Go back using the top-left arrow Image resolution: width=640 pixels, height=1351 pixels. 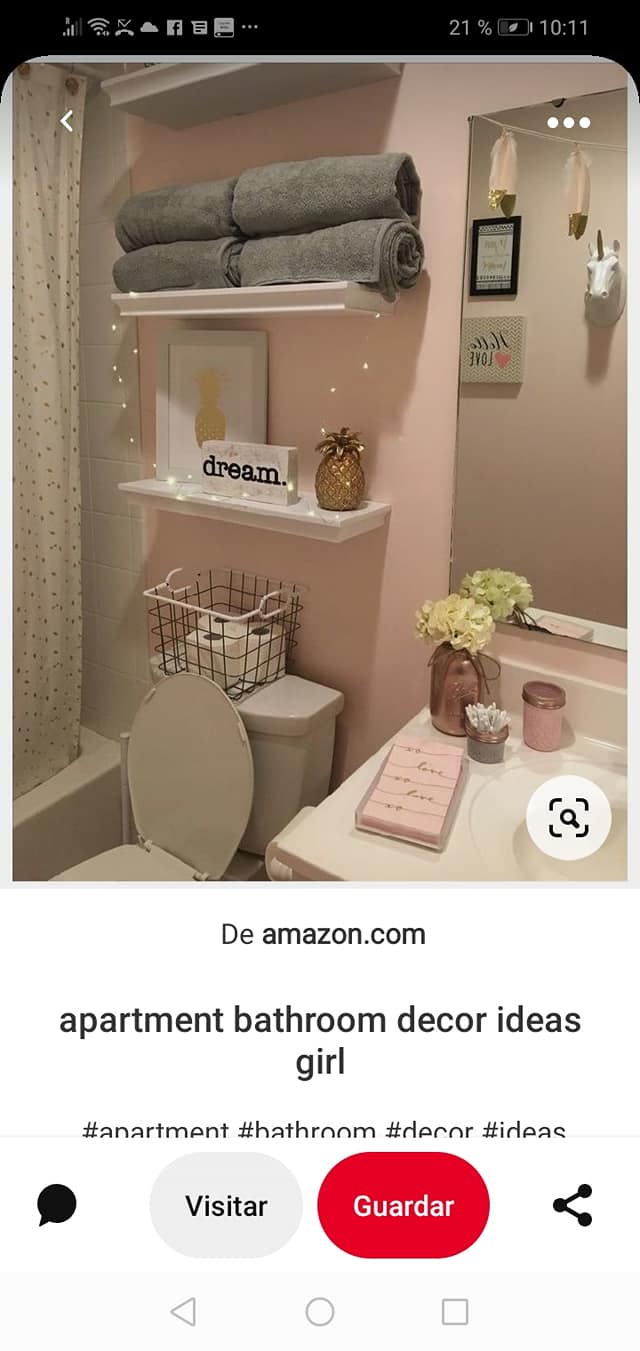(67, 122)
